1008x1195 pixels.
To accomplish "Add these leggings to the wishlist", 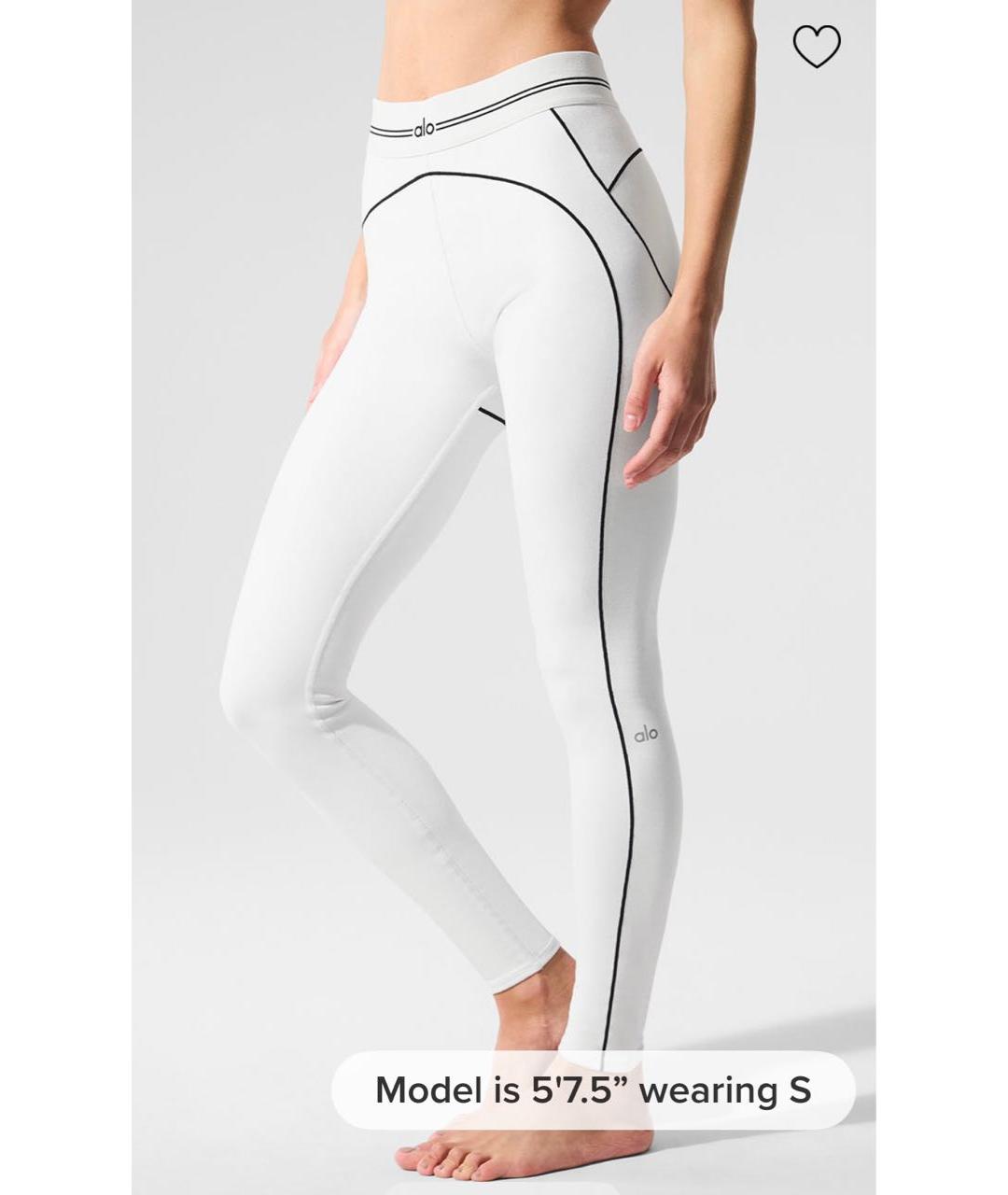I will point(816,46).
